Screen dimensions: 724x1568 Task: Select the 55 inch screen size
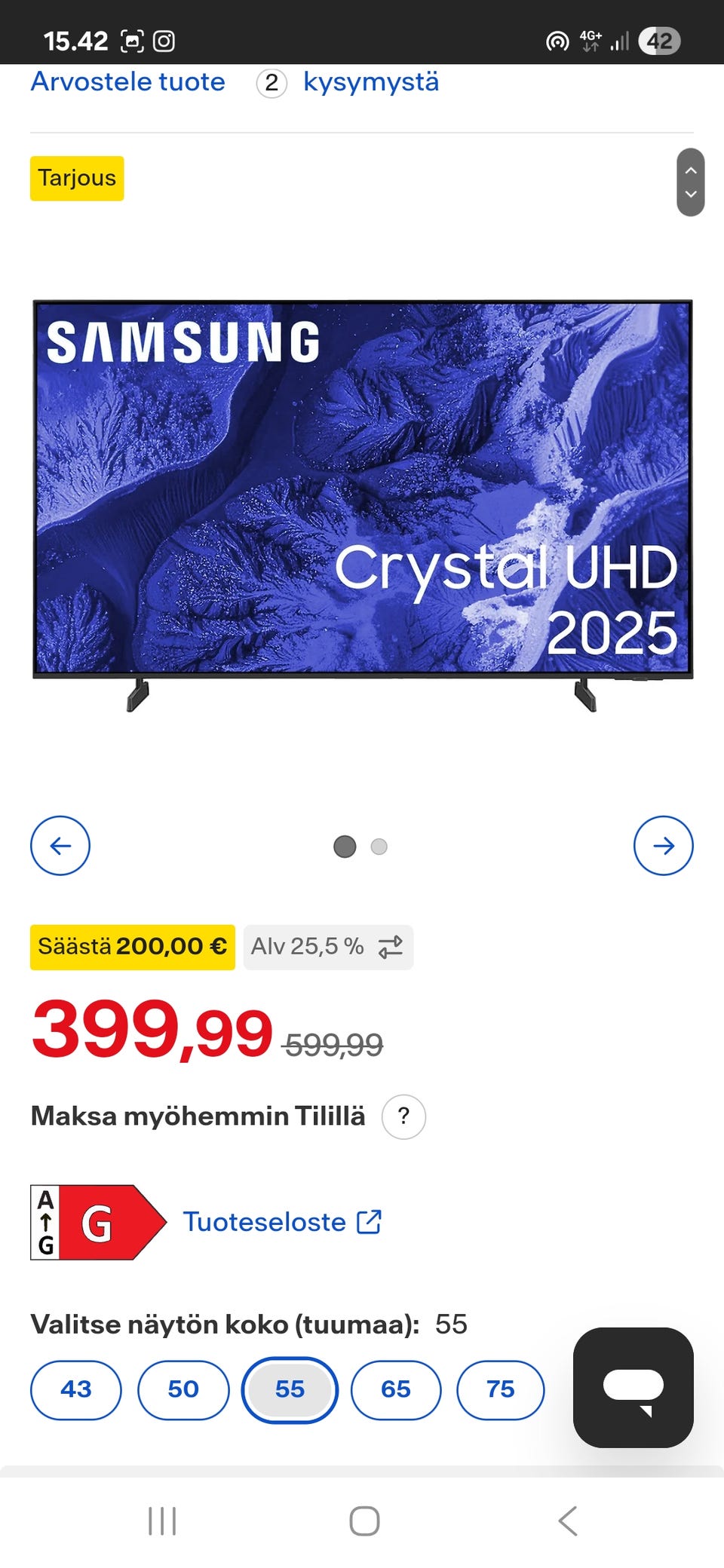click(x=290, y=1389)
